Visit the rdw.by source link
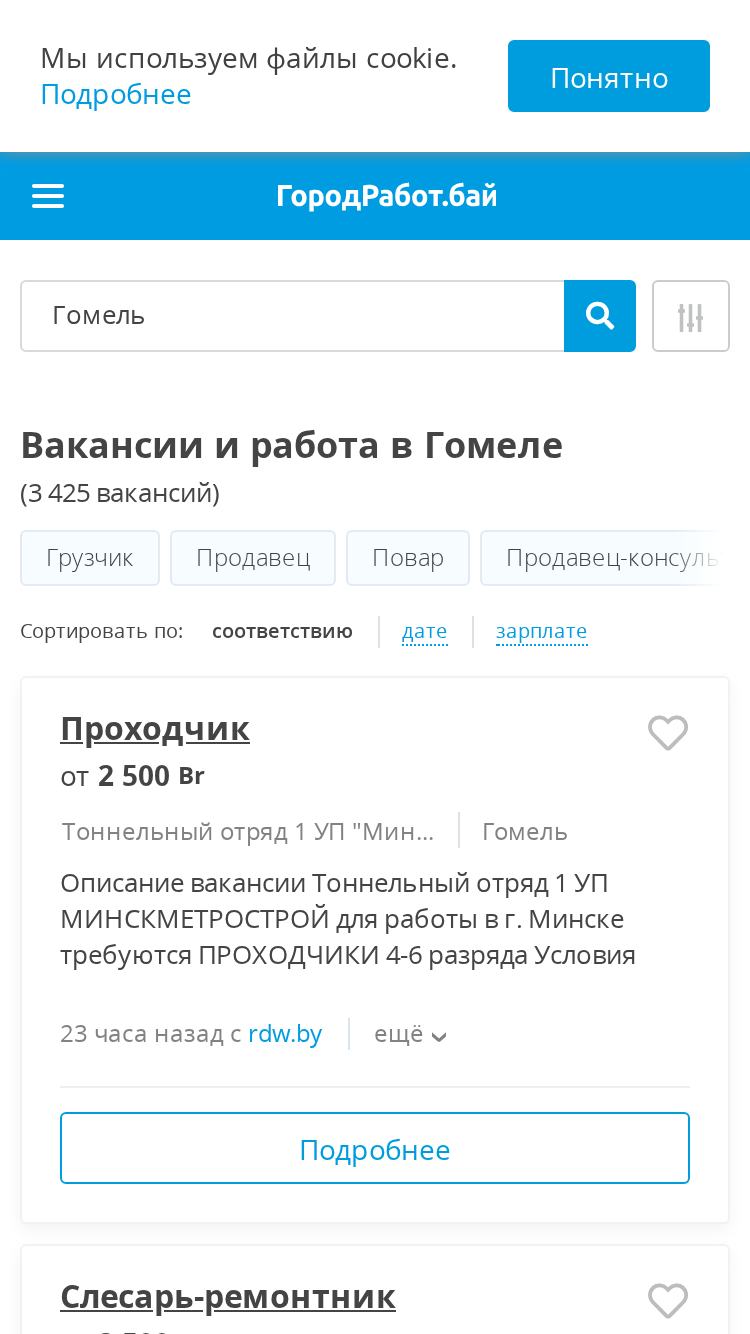The image size is (750, 1334). pos(285,1034)
